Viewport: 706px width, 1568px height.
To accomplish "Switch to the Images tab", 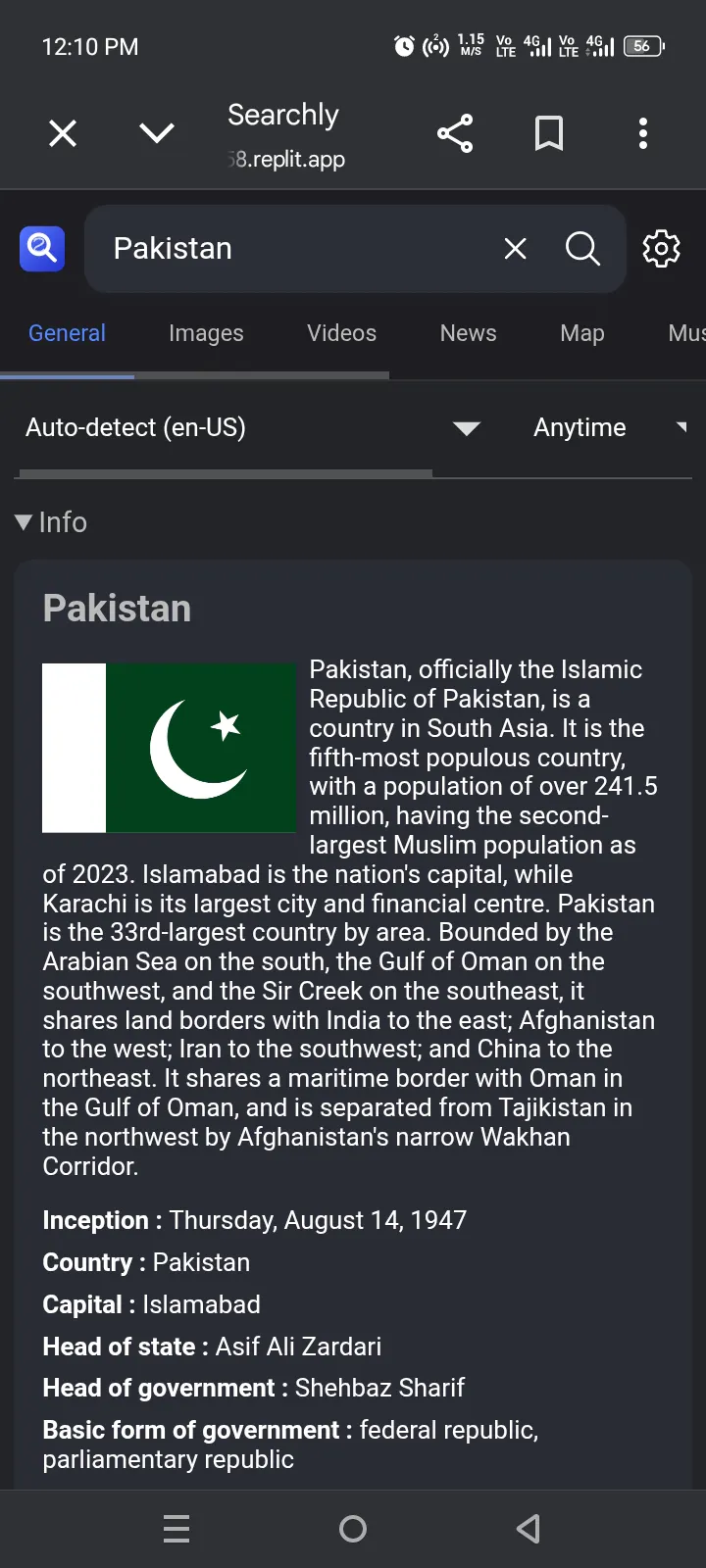I will pyautogui.click(x=206, y=333).
